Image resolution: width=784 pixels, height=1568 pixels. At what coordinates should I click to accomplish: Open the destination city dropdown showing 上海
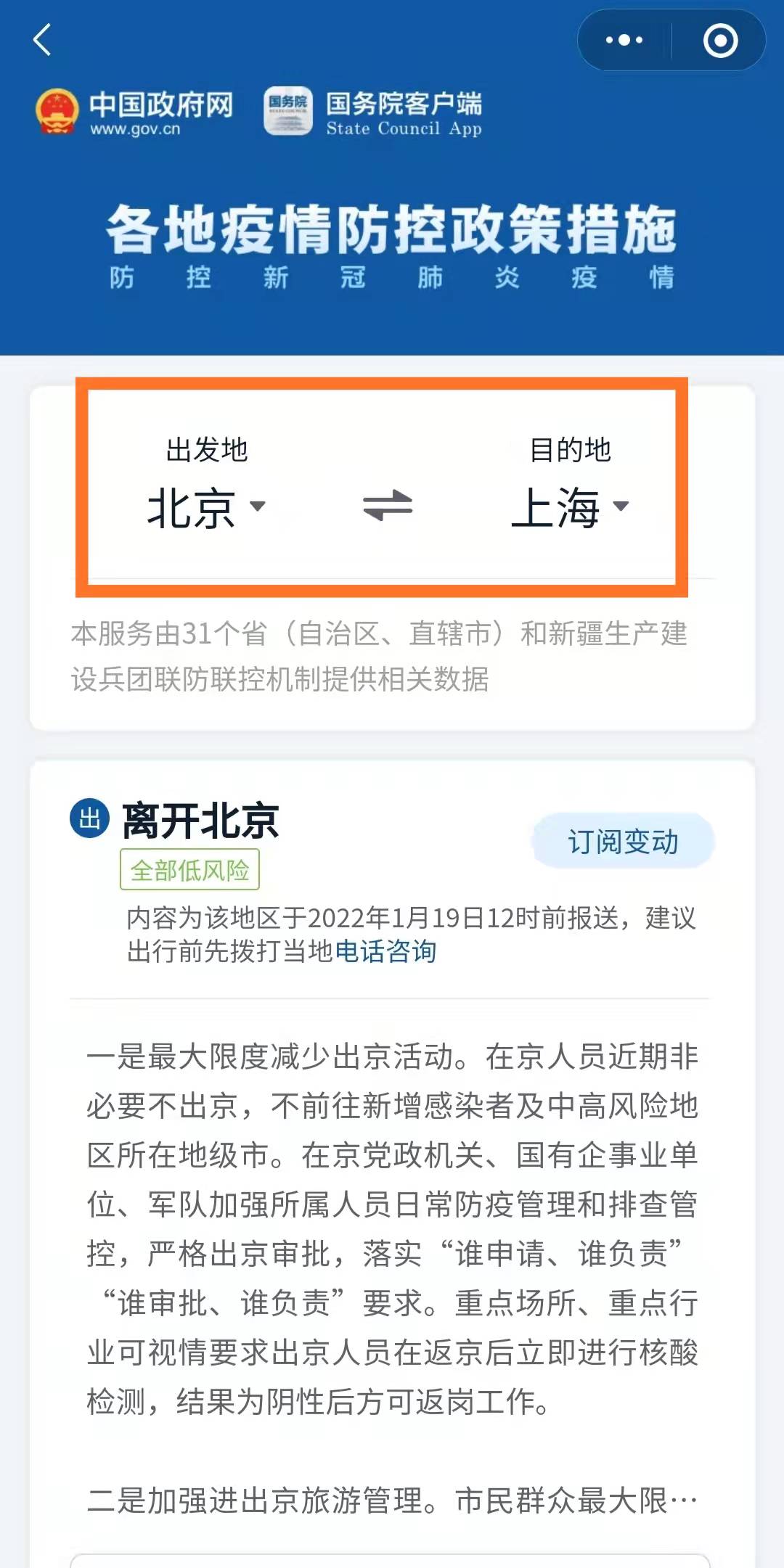[570, 506]
